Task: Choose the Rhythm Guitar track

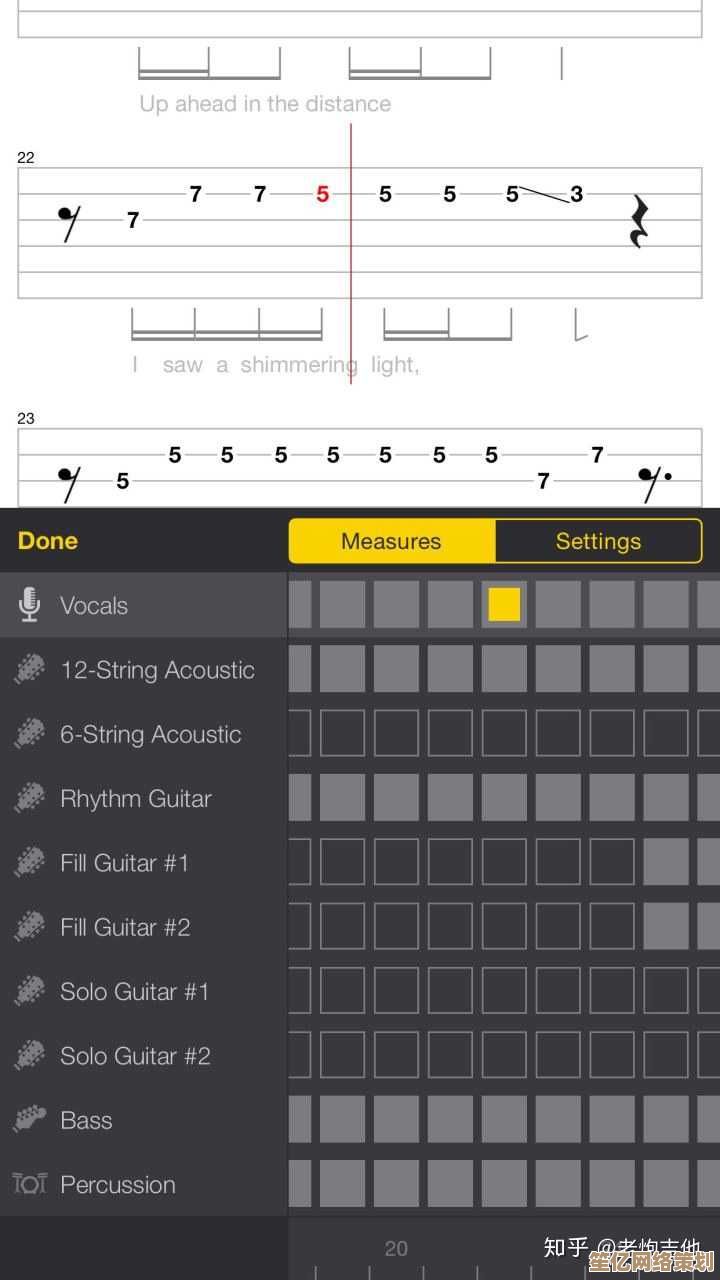Action: [x=136, y=799]
